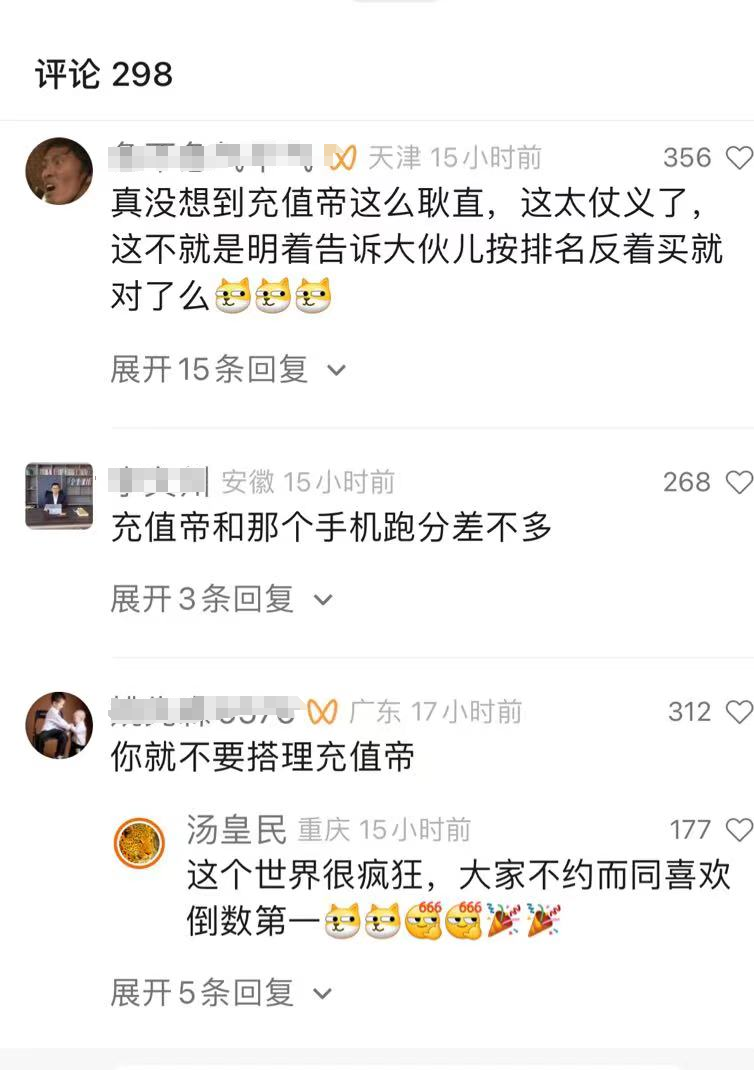Expand the 3 replies under the Anhui comment
This screenshot has height=1070, width=754.
pyautogui.click(x=221, y=599)
